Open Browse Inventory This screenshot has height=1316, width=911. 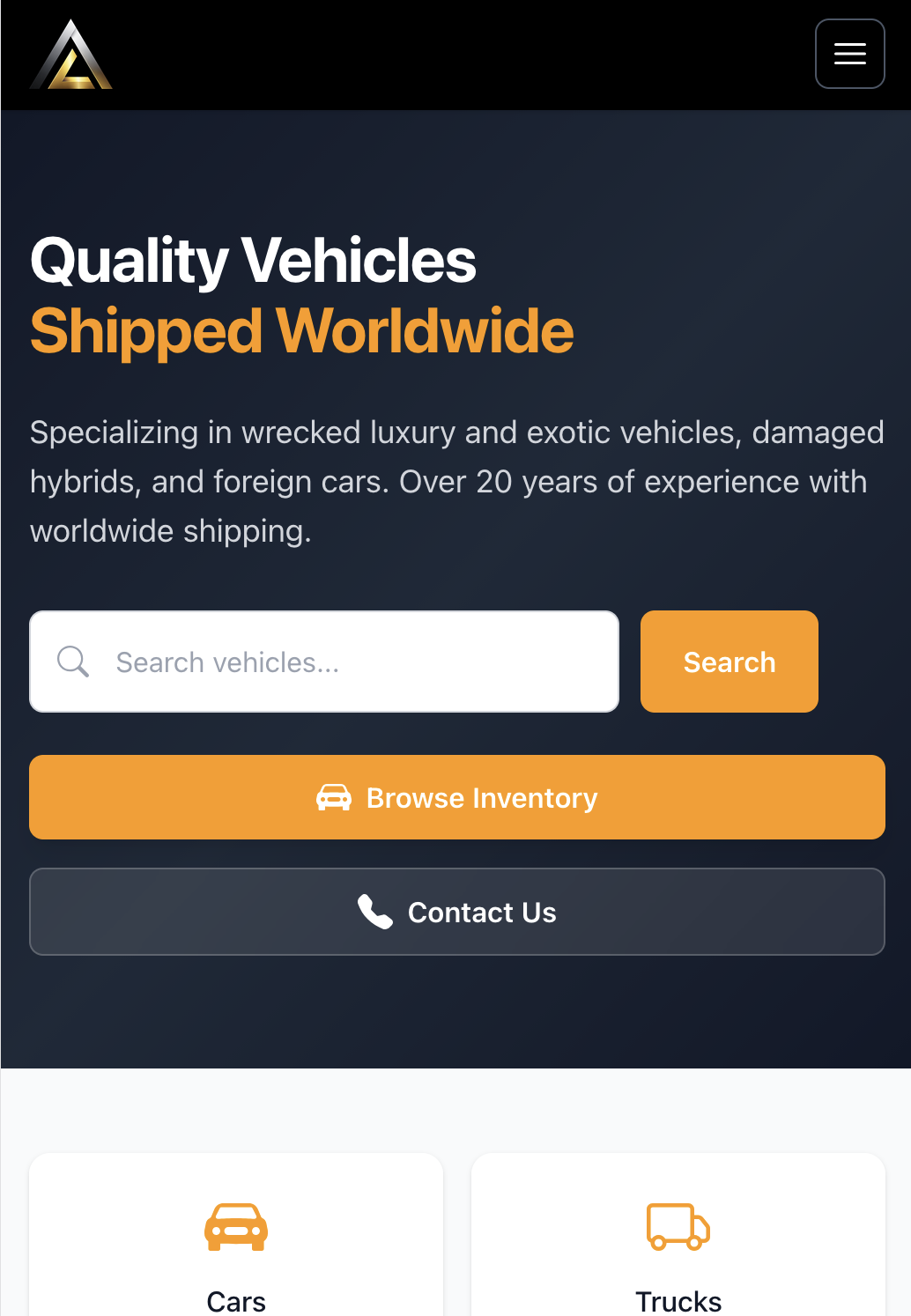(x=456, y=797)
